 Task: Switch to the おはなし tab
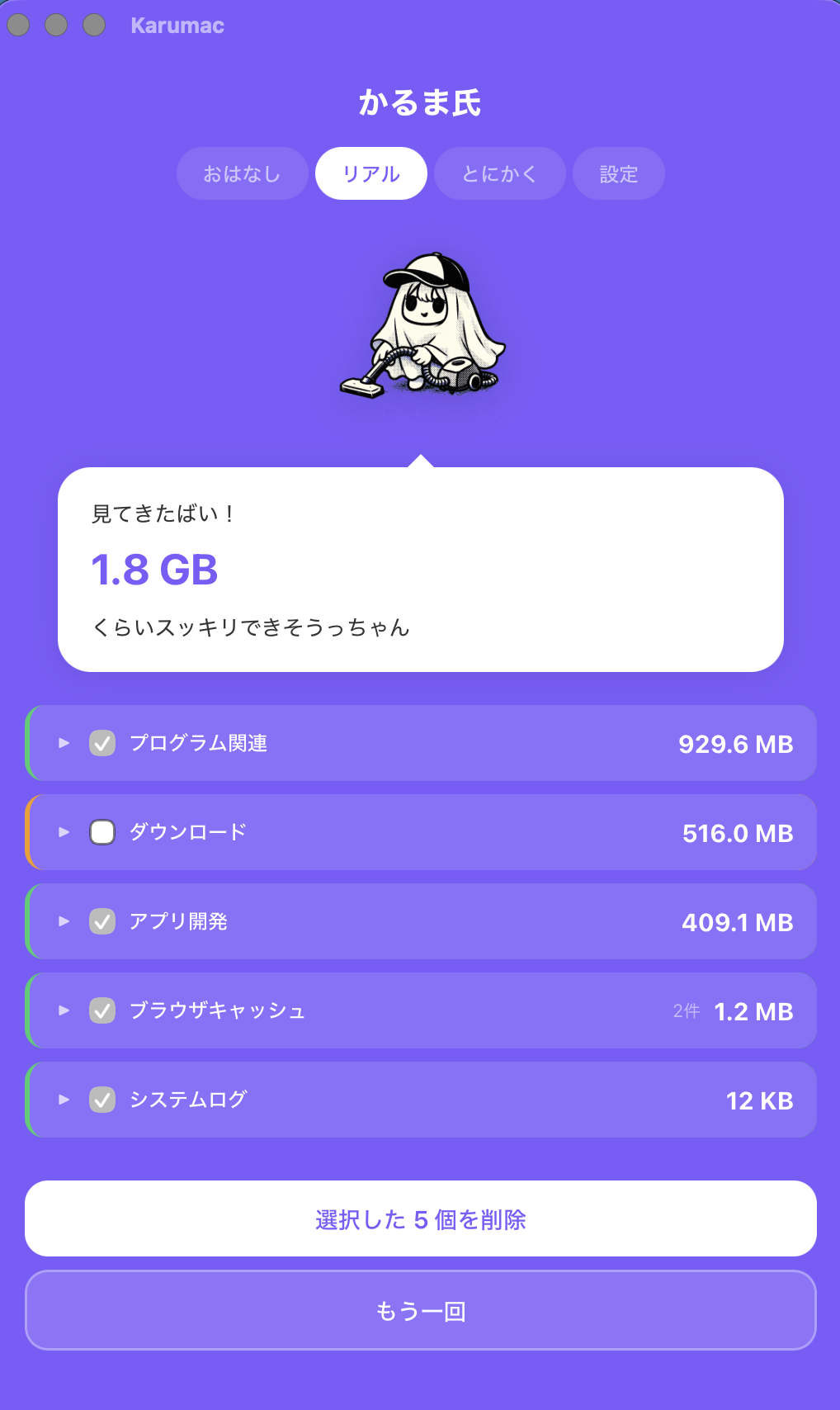click(242, 173)
